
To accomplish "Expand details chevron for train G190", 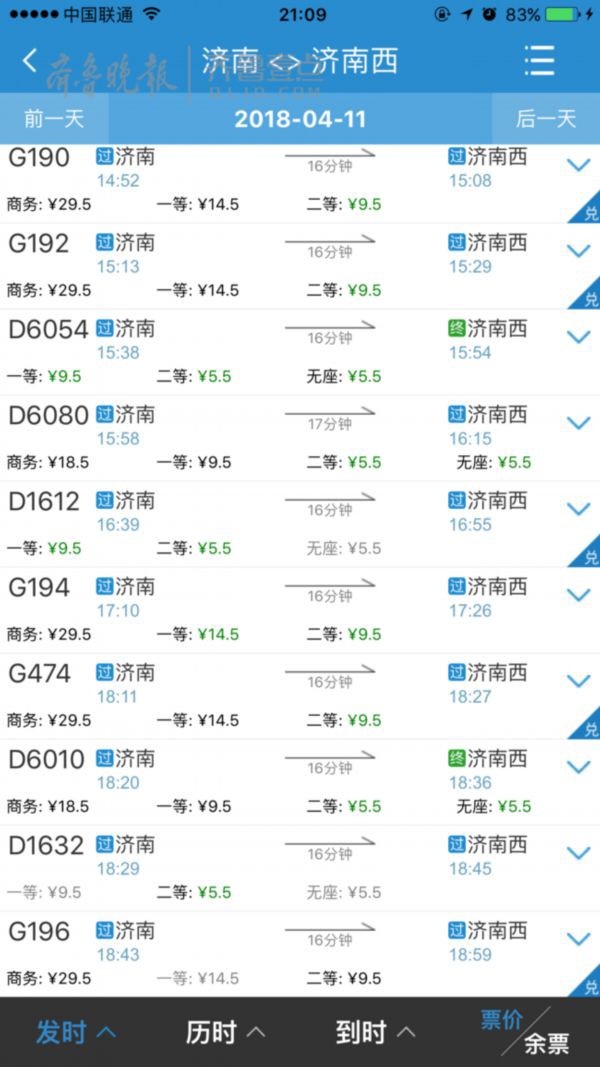I will click(x=578, y=165).
